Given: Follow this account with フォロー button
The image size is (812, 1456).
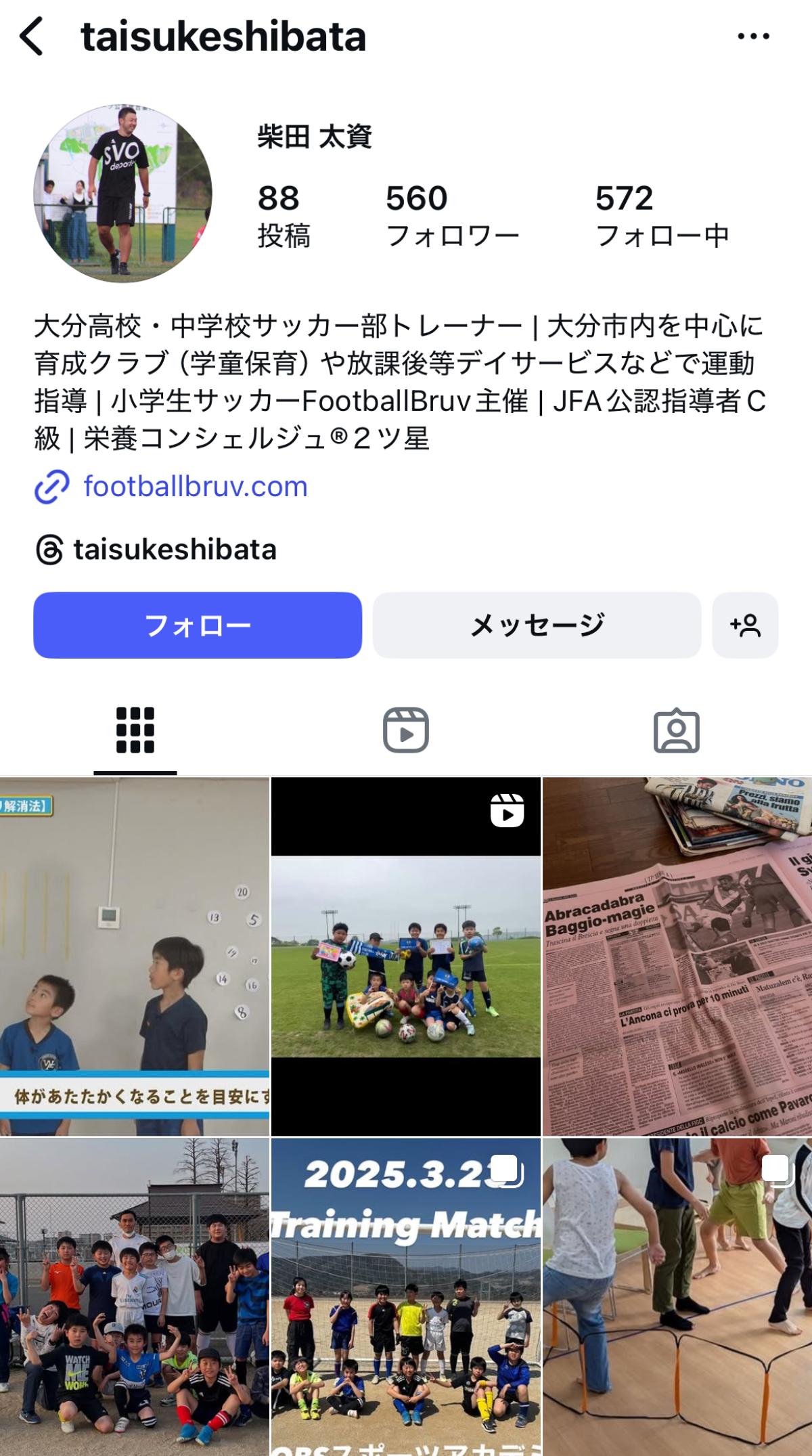Looking at the screenshot, I should (x=198, y=625).
